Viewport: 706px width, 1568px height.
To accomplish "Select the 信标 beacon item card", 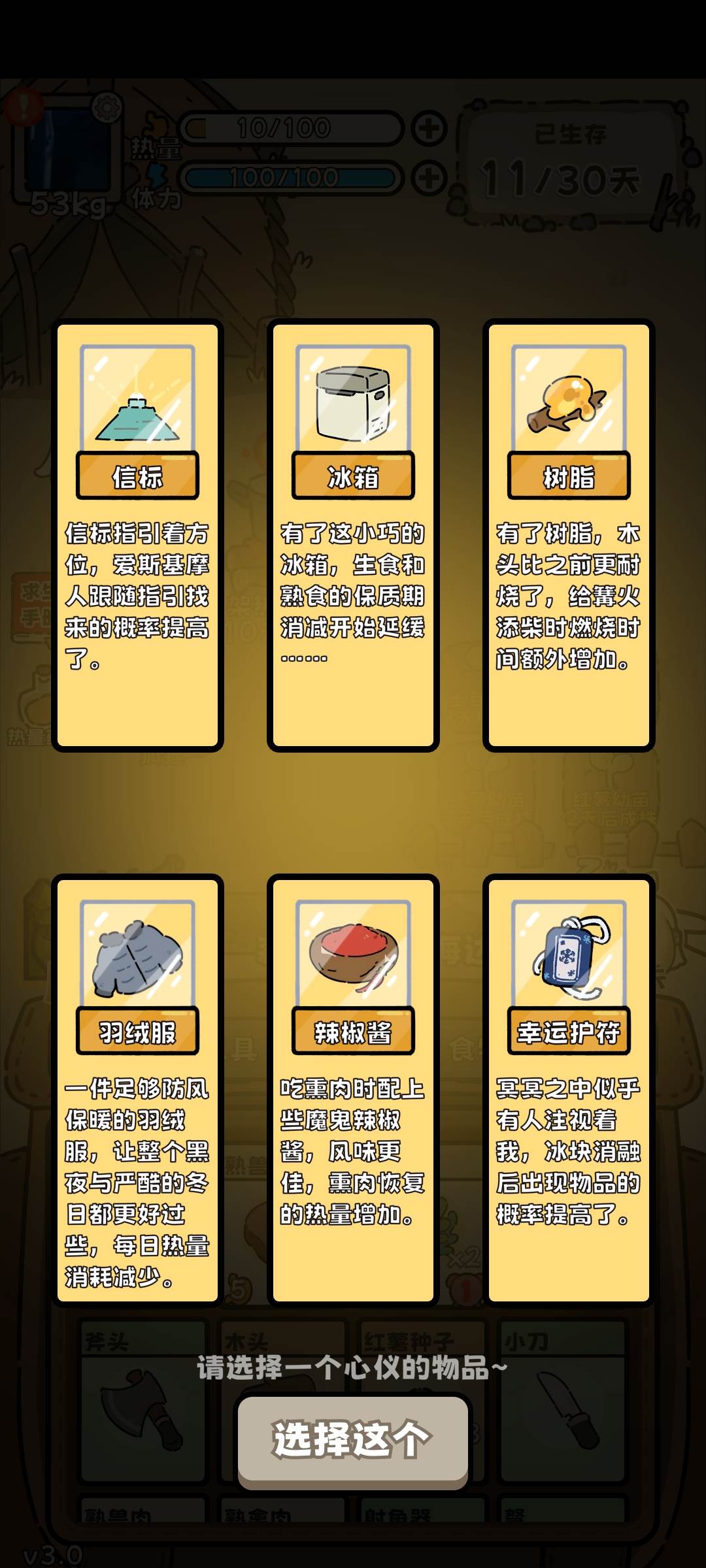I will point(137,534).
